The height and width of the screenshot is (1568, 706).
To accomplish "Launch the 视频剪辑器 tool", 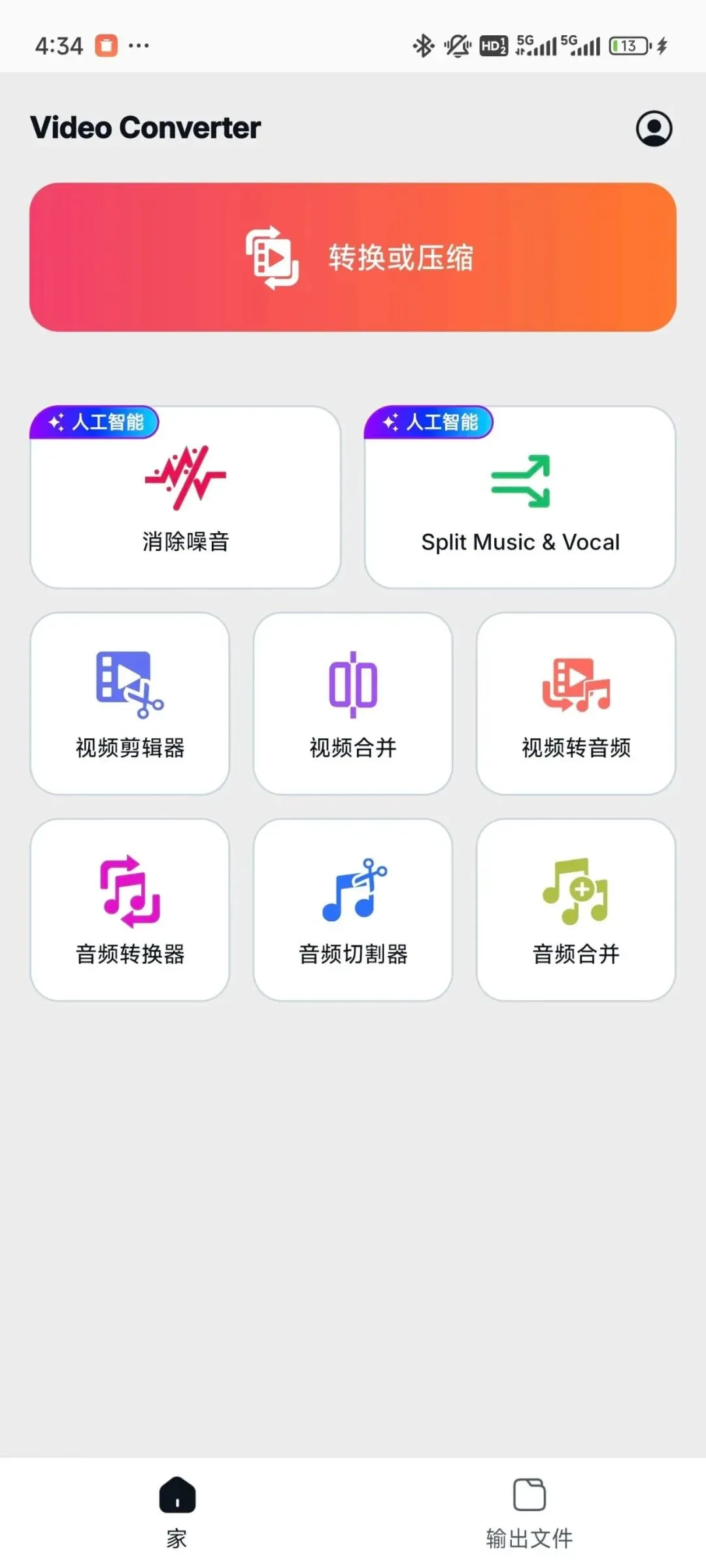I will coord(130,704).
